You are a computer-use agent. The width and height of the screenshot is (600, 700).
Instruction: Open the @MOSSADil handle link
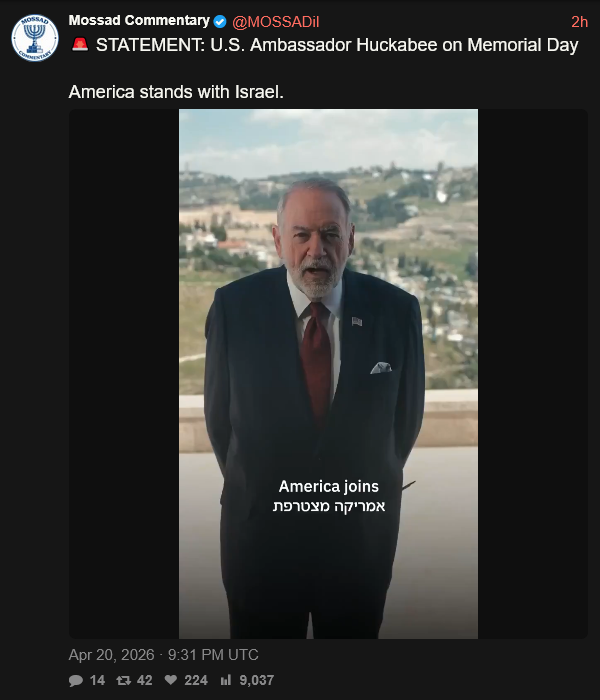tap(277, 21)
